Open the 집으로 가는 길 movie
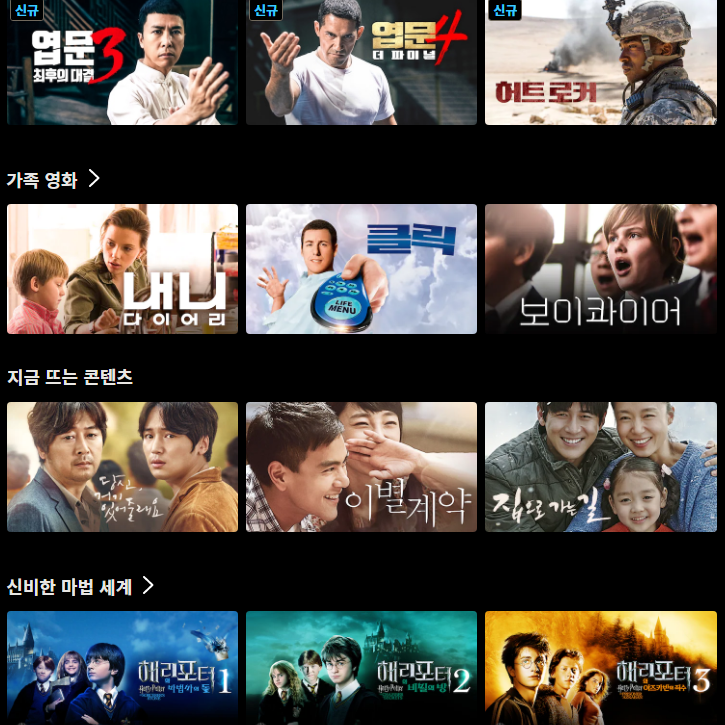The height and width of the screenshot is (725, 725). pos(600,467)
